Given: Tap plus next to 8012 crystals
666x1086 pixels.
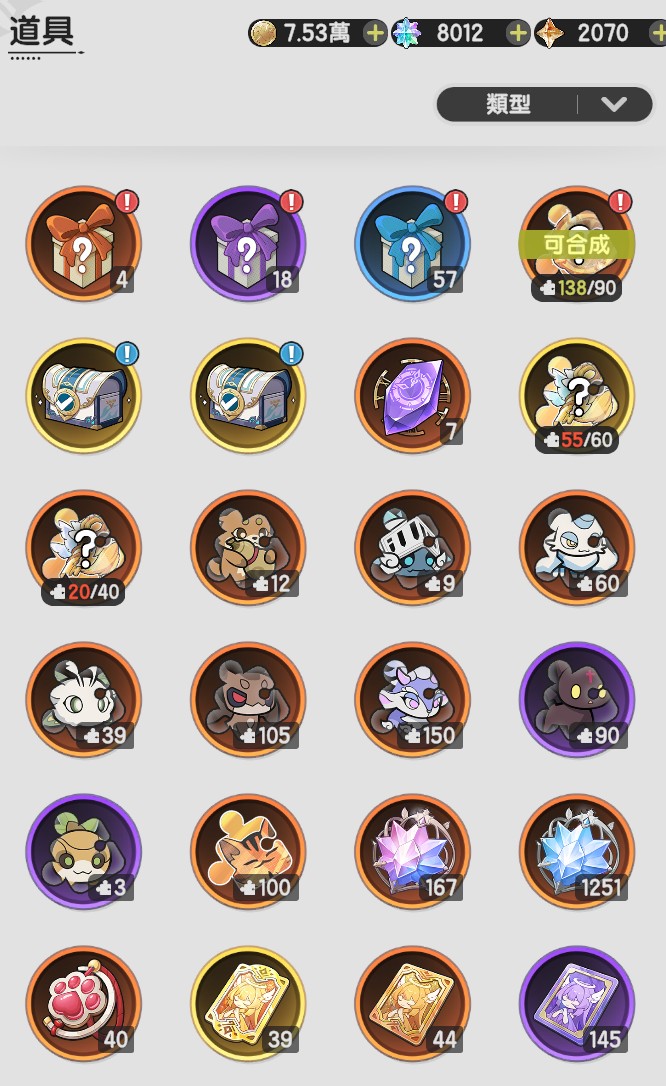Looking at the screenshot, I should point(518,33).
